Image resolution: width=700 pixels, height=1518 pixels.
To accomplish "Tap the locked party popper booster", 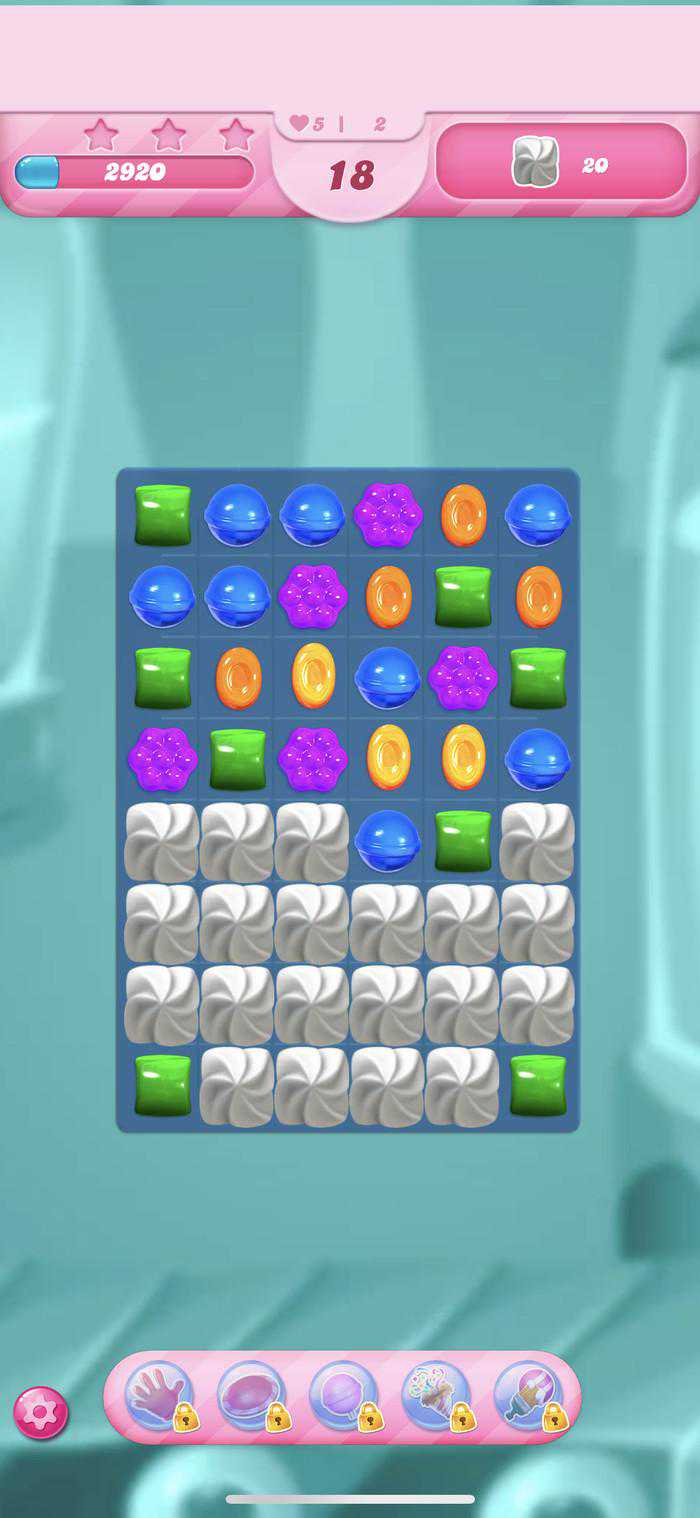I will [436, 1396].
